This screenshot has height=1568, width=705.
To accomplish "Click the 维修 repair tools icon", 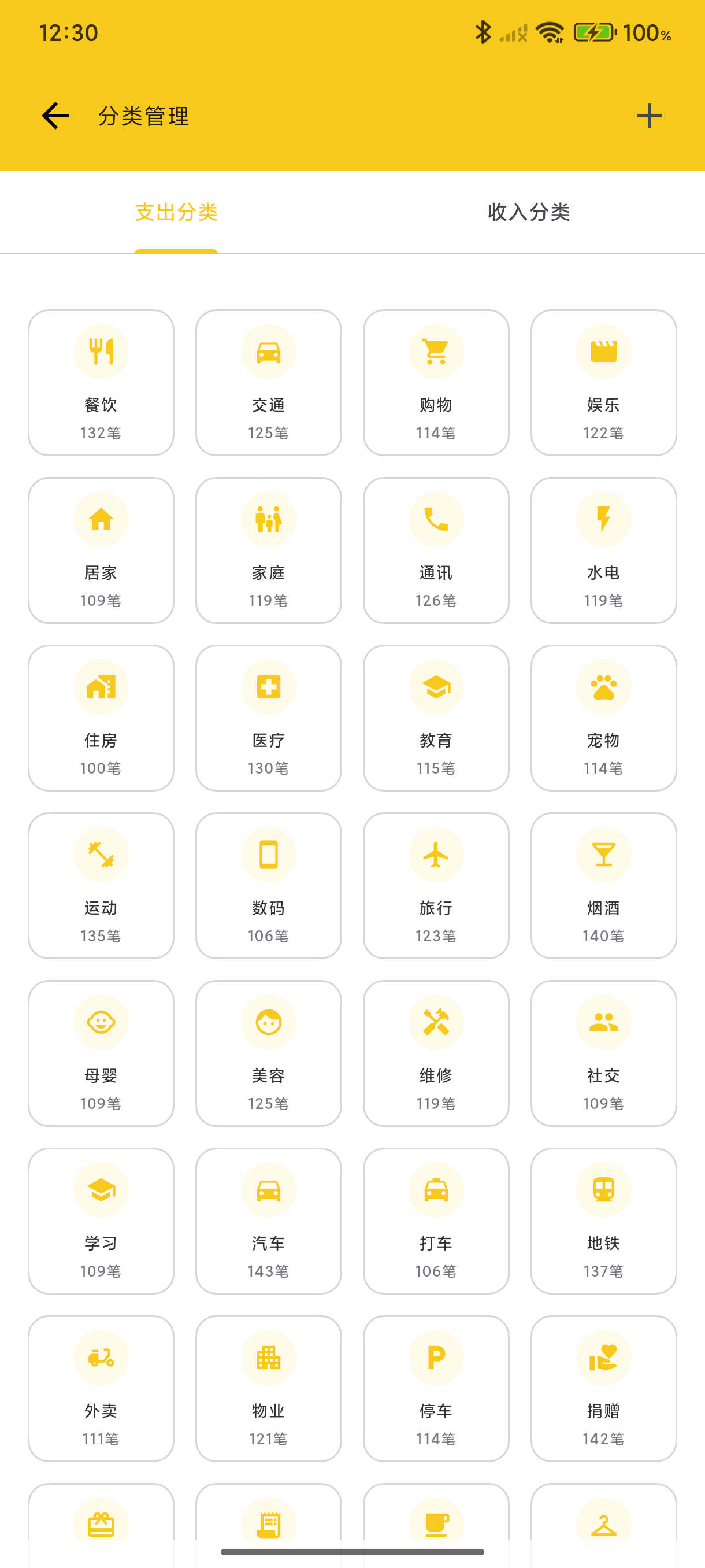I will click(436, 1022).
